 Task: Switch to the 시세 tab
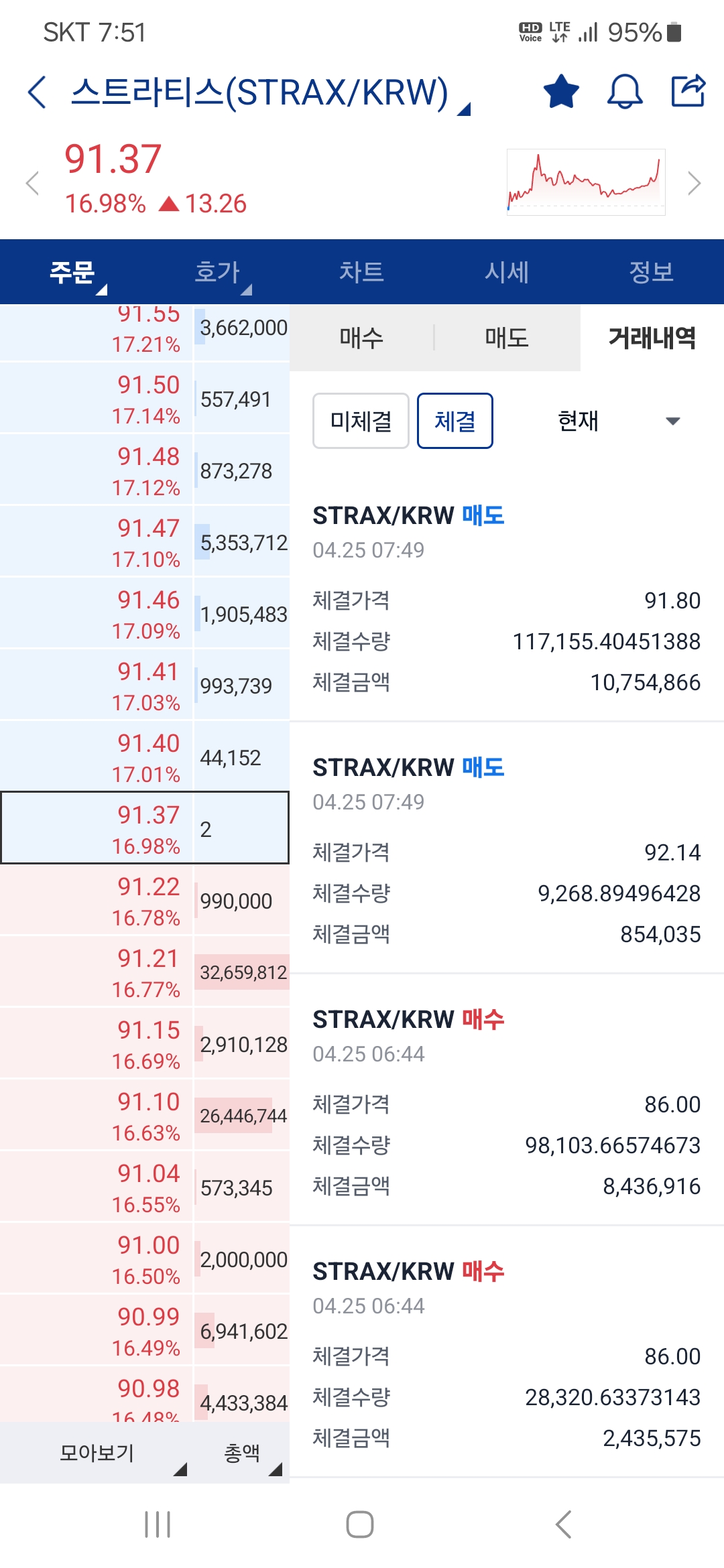[507, 272]
